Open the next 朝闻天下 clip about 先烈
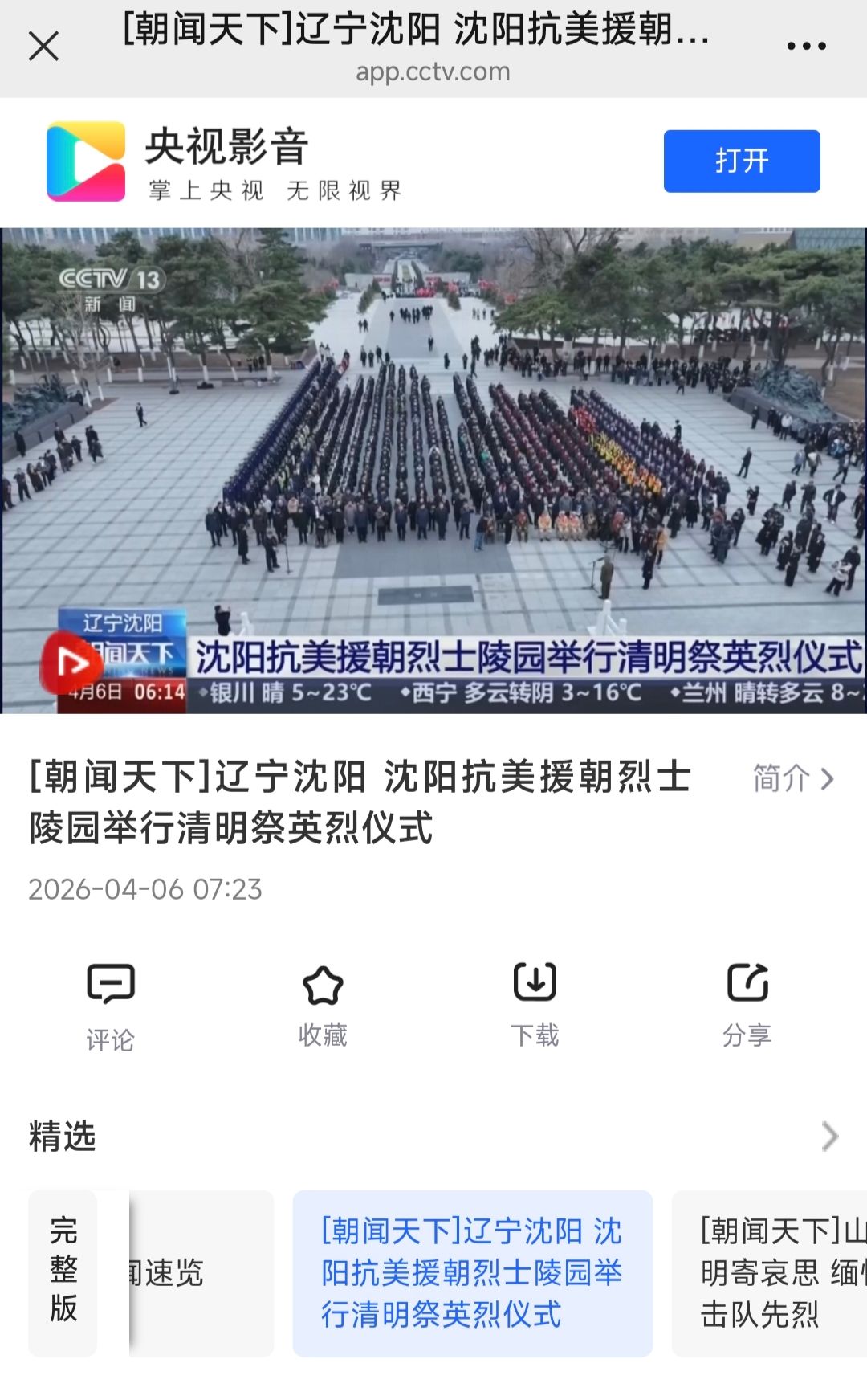 (x=771, y=1272)
